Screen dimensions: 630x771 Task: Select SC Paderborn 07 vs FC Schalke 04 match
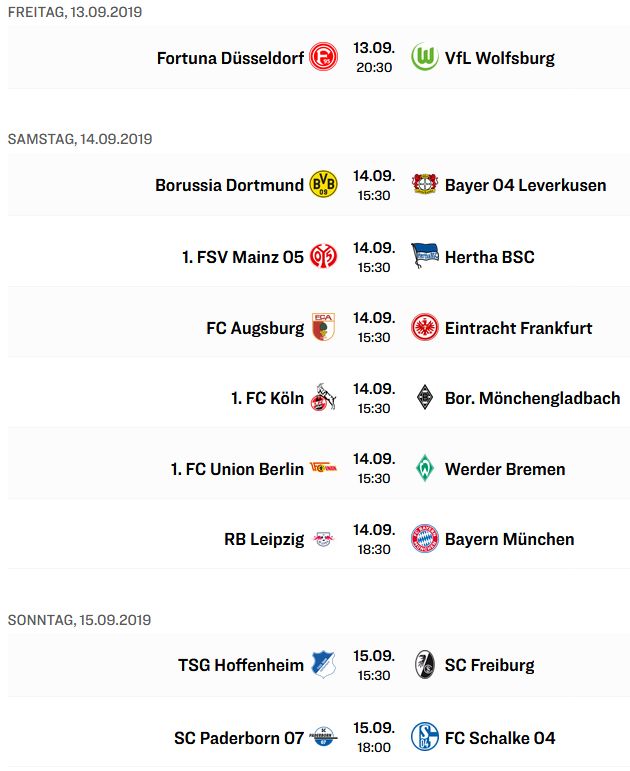[x=372, y=738]
